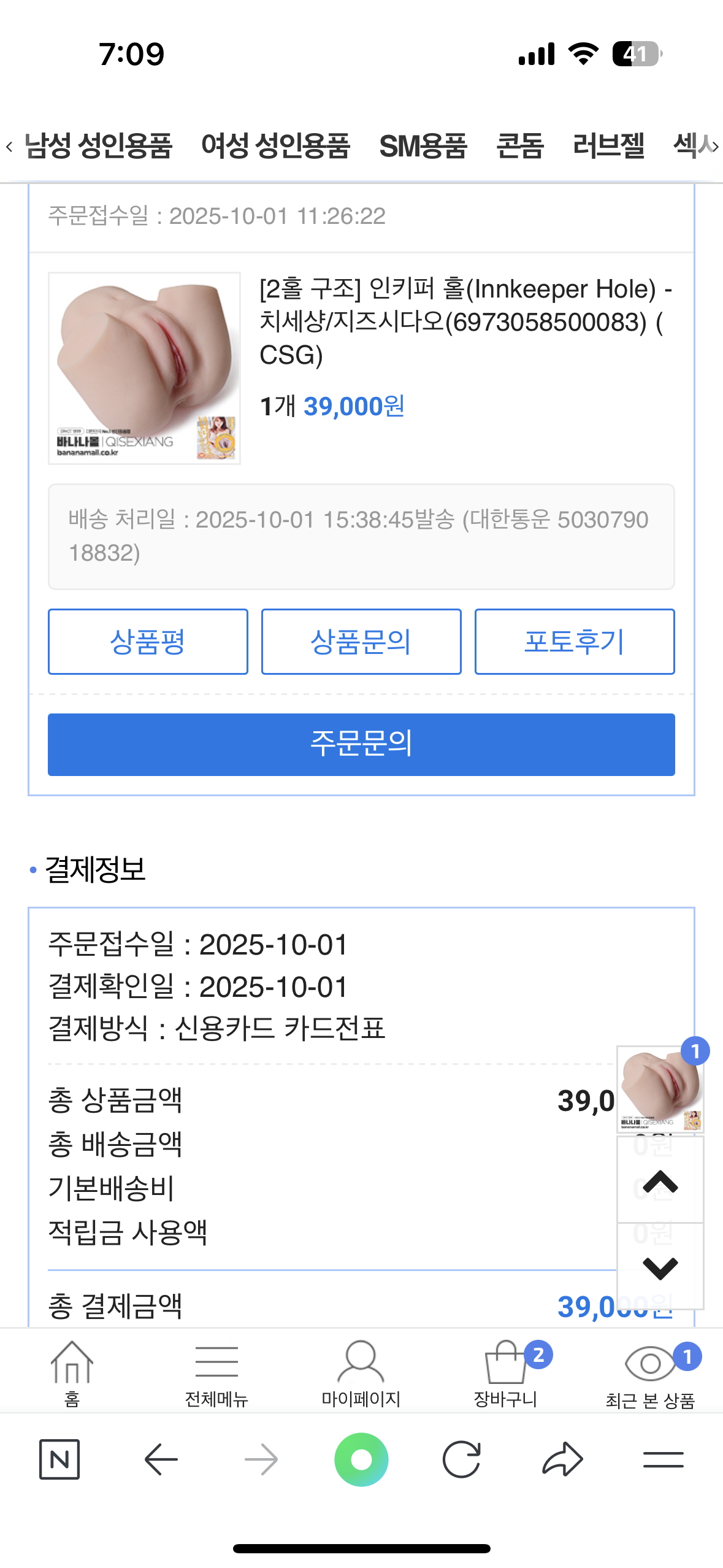
Task: Tap the floating down arrow button
Action: tap(660, 1267)
